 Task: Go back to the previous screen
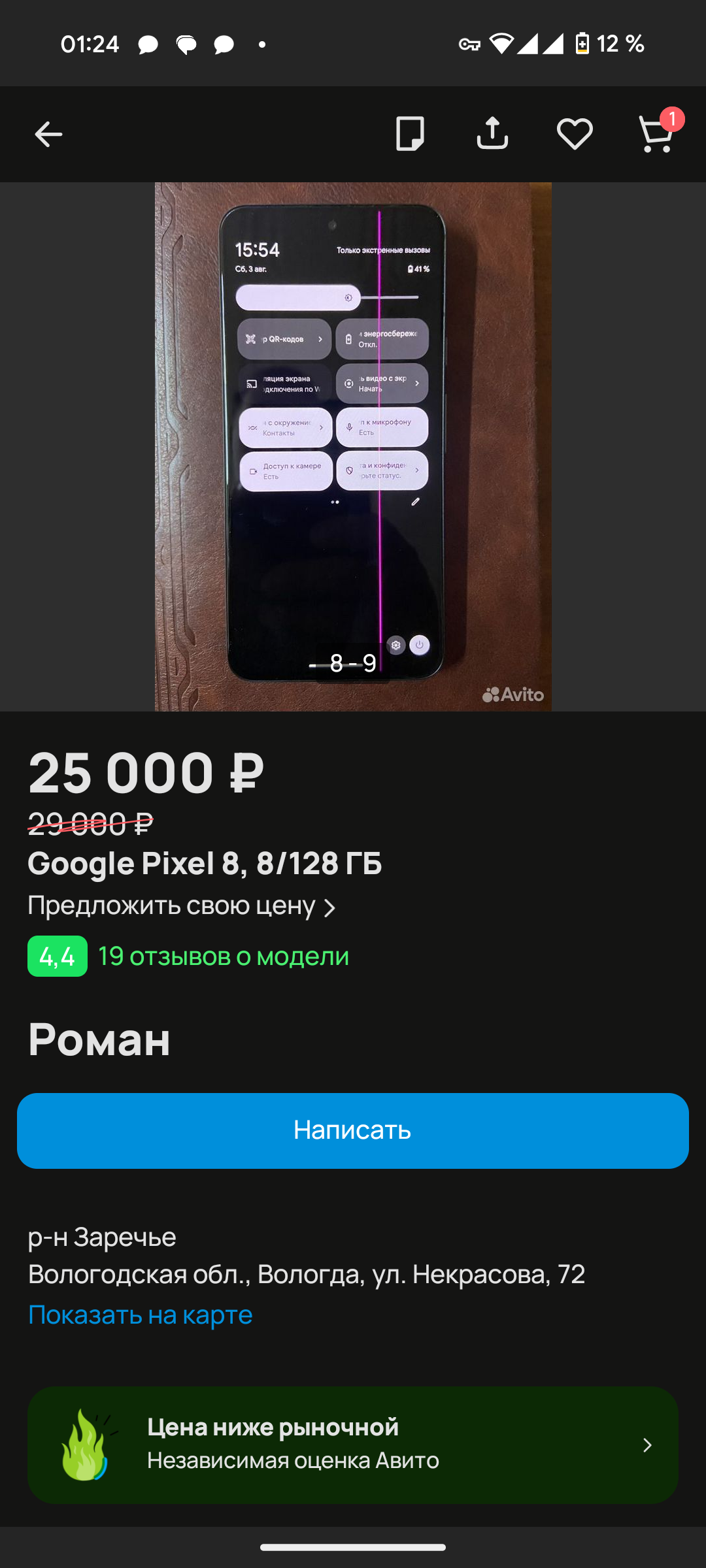point(48,135)
